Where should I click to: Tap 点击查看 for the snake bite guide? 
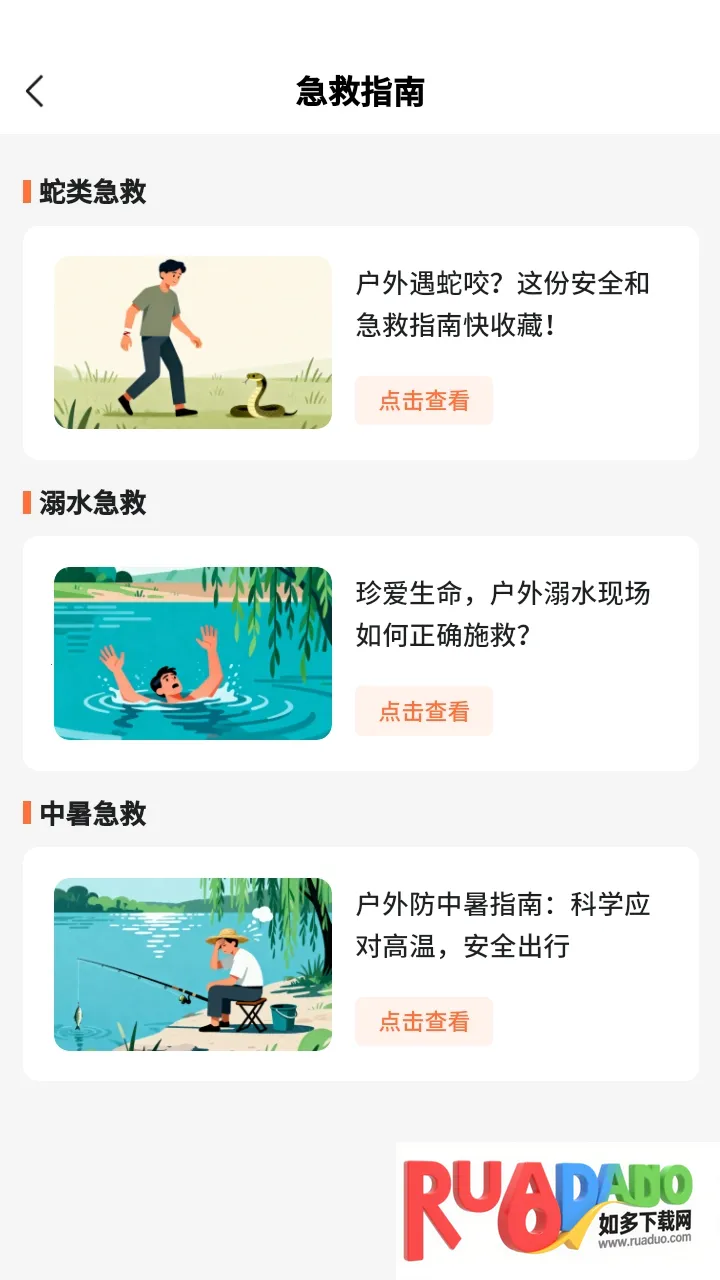tap(424, 401)
